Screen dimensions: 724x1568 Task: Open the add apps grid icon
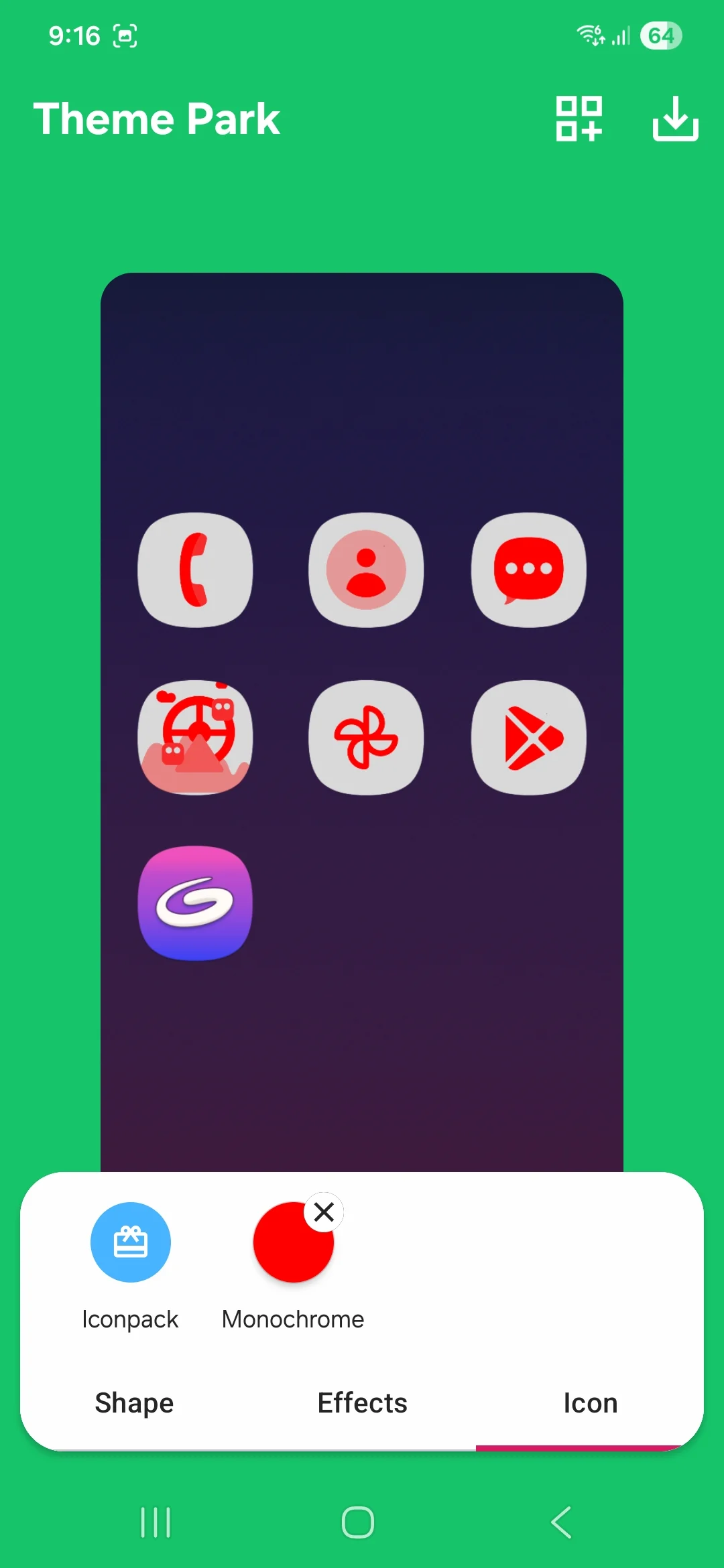pyautogui.click(x=579, y=119)
